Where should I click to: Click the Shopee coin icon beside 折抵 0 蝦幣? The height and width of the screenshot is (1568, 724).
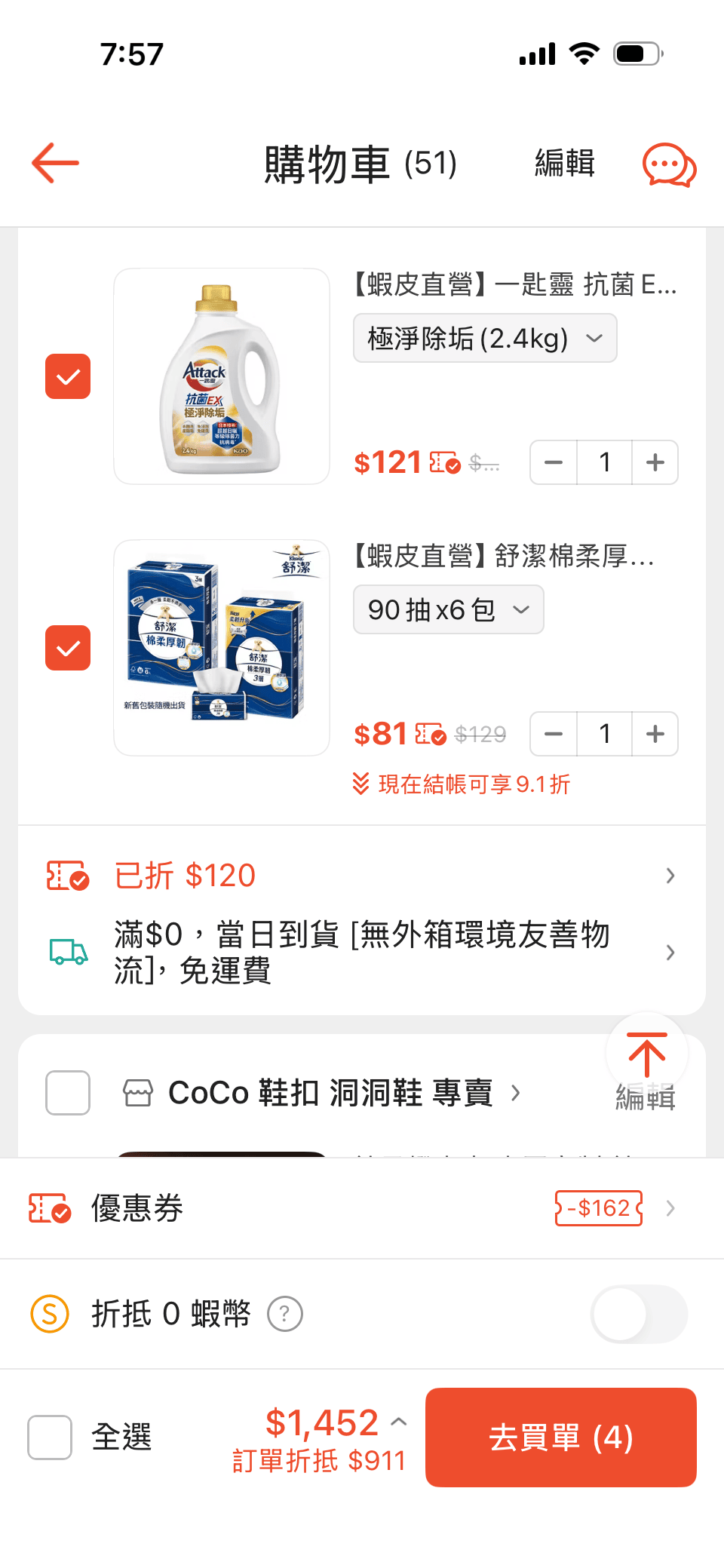coord(49,1314)
